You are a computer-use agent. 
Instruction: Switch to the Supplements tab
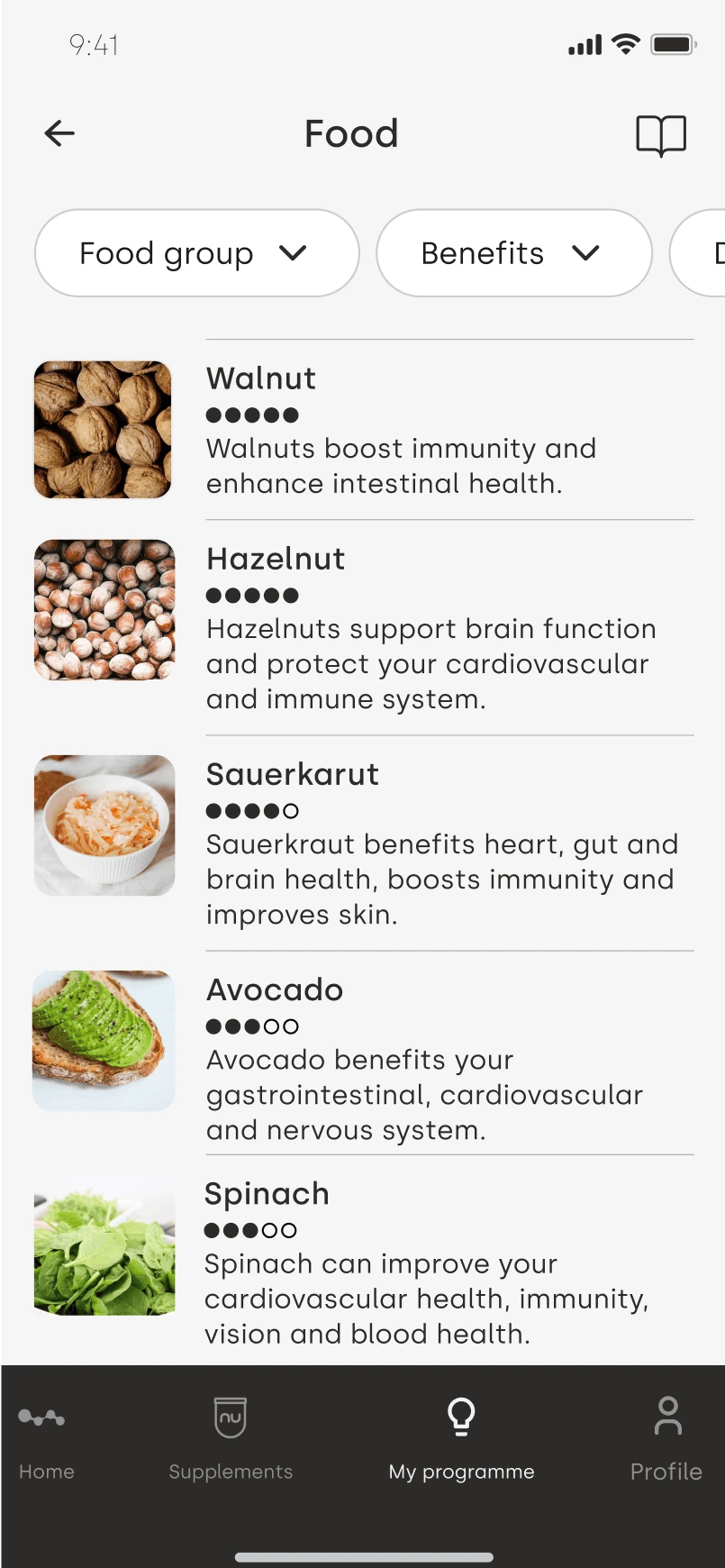coord(231,1437)
